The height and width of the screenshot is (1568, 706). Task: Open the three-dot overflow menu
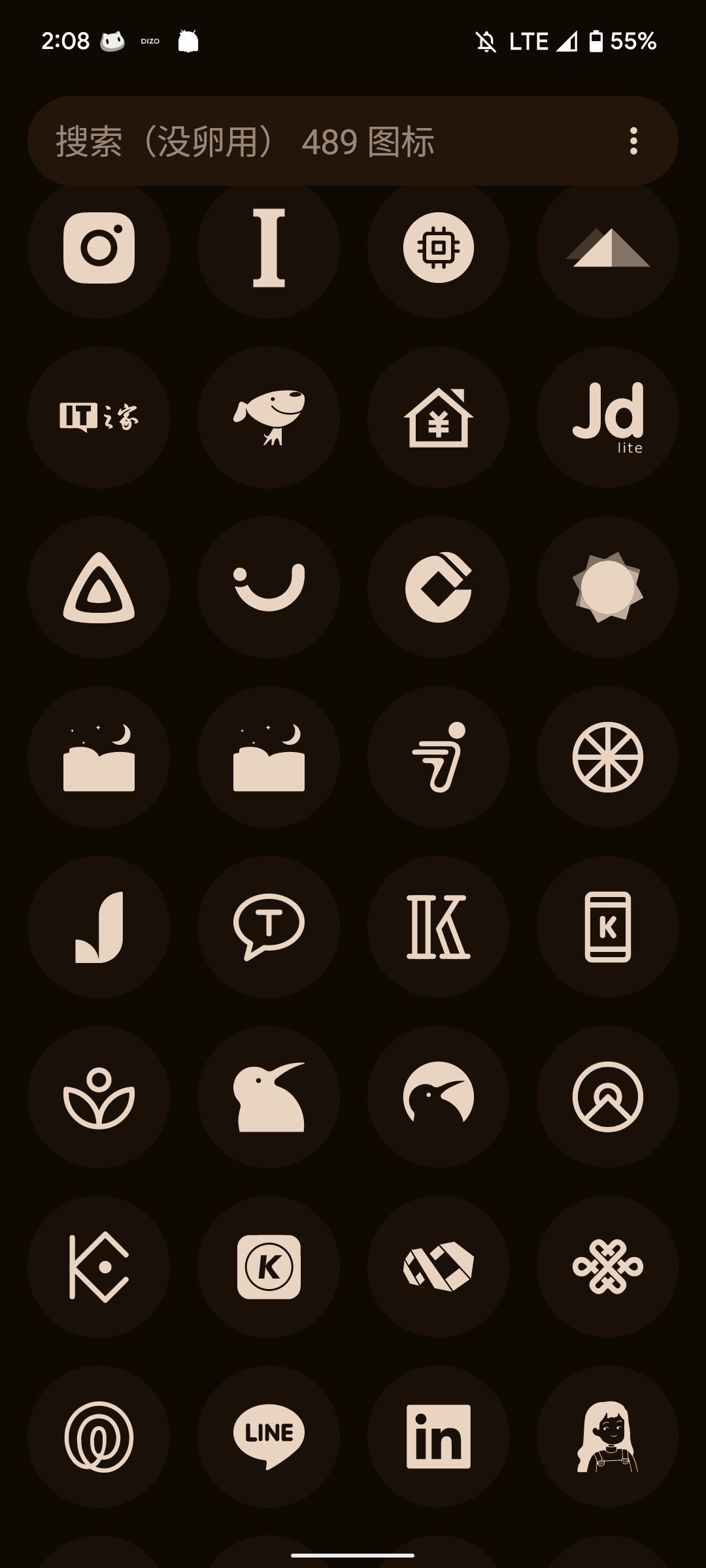pyautogui.click(x=633, y=141)
